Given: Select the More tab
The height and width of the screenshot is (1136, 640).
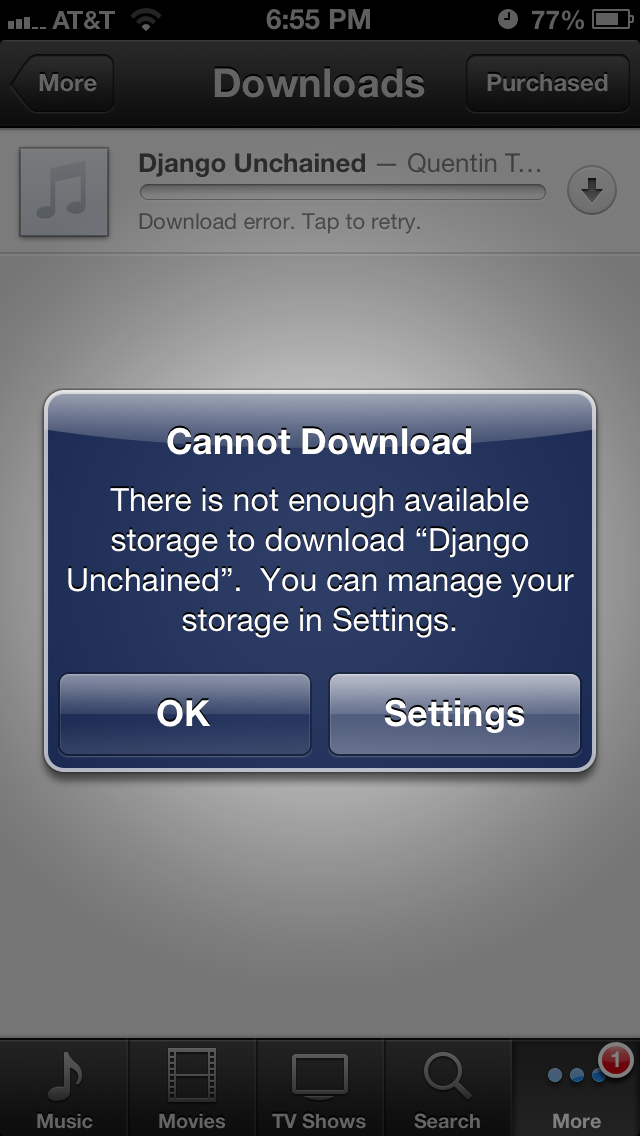Looking at the screenshot, I should point(576,1090).
